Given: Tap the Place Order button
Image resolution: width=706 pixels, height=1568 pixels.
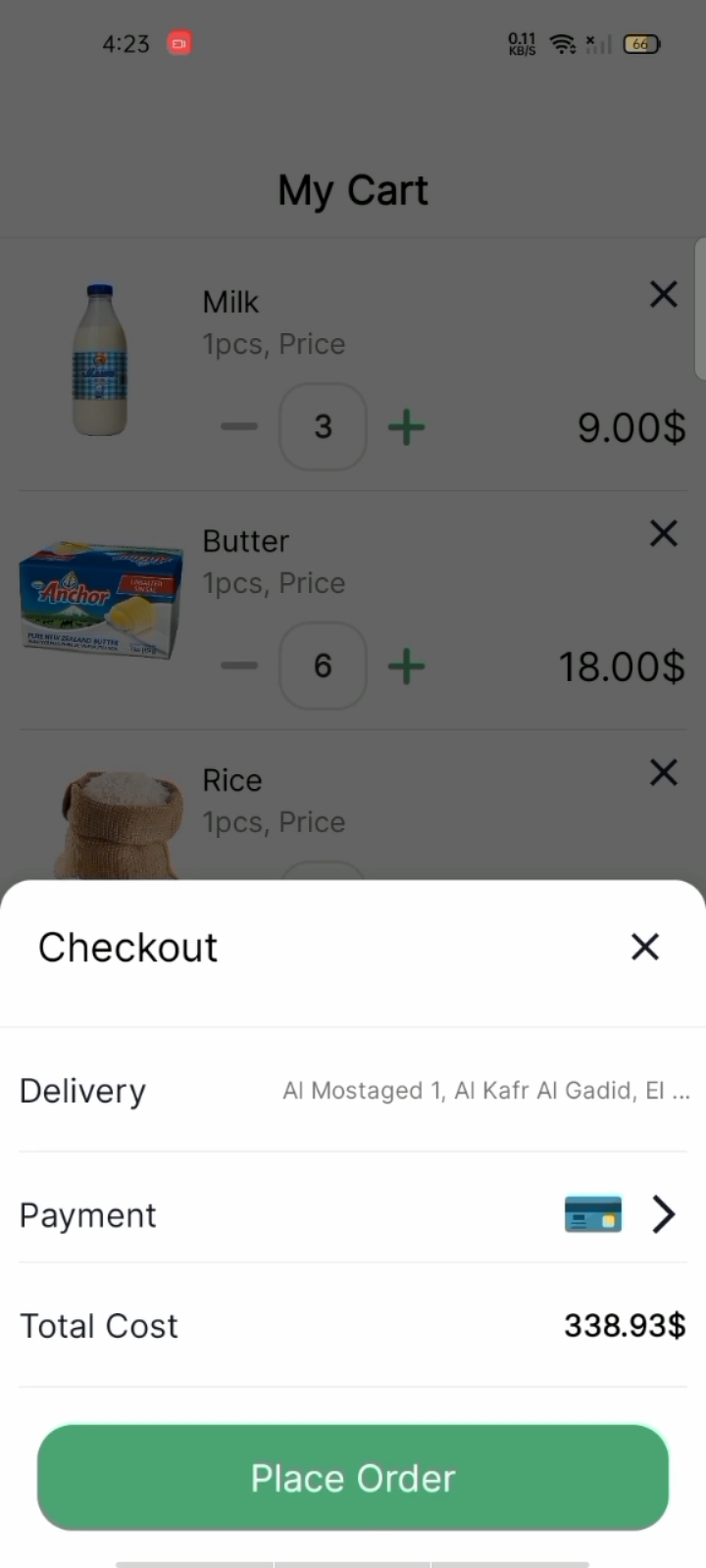Looking at the screenshot, I should point(353,1477).
